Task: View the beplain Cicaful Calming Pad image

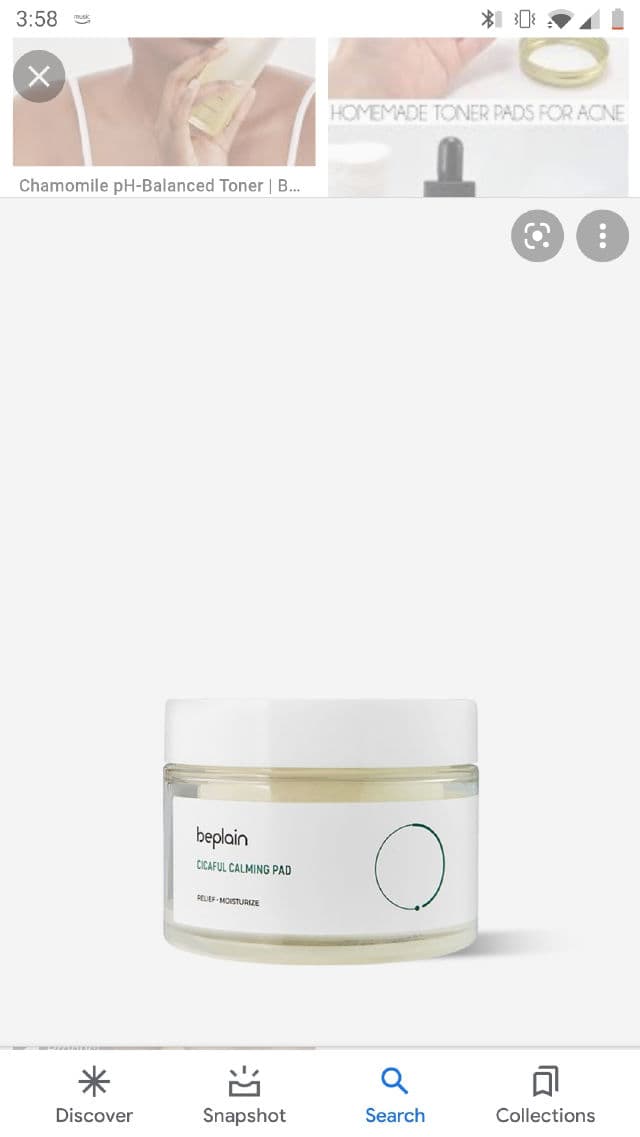Action: click(320, 830)
